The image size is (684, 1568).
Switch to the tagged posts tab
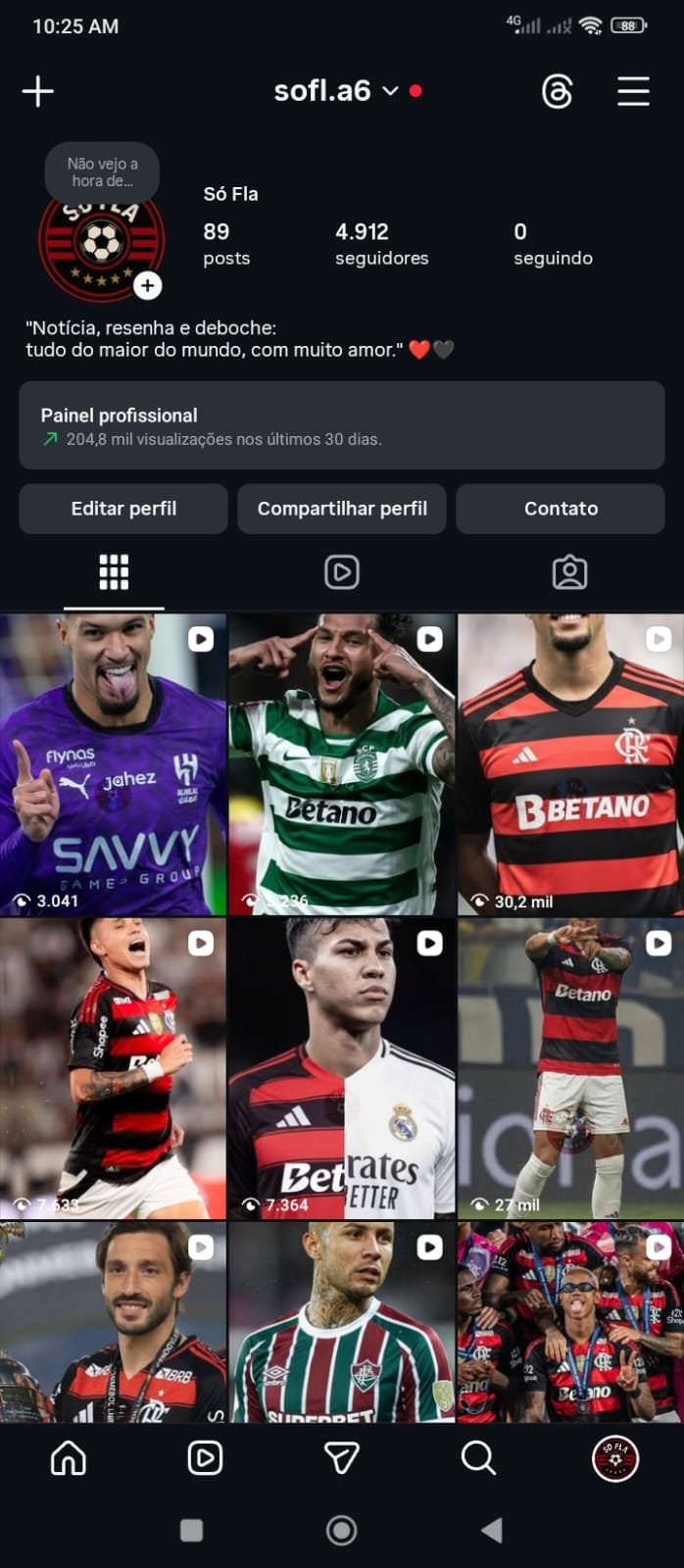pos(569,572)
